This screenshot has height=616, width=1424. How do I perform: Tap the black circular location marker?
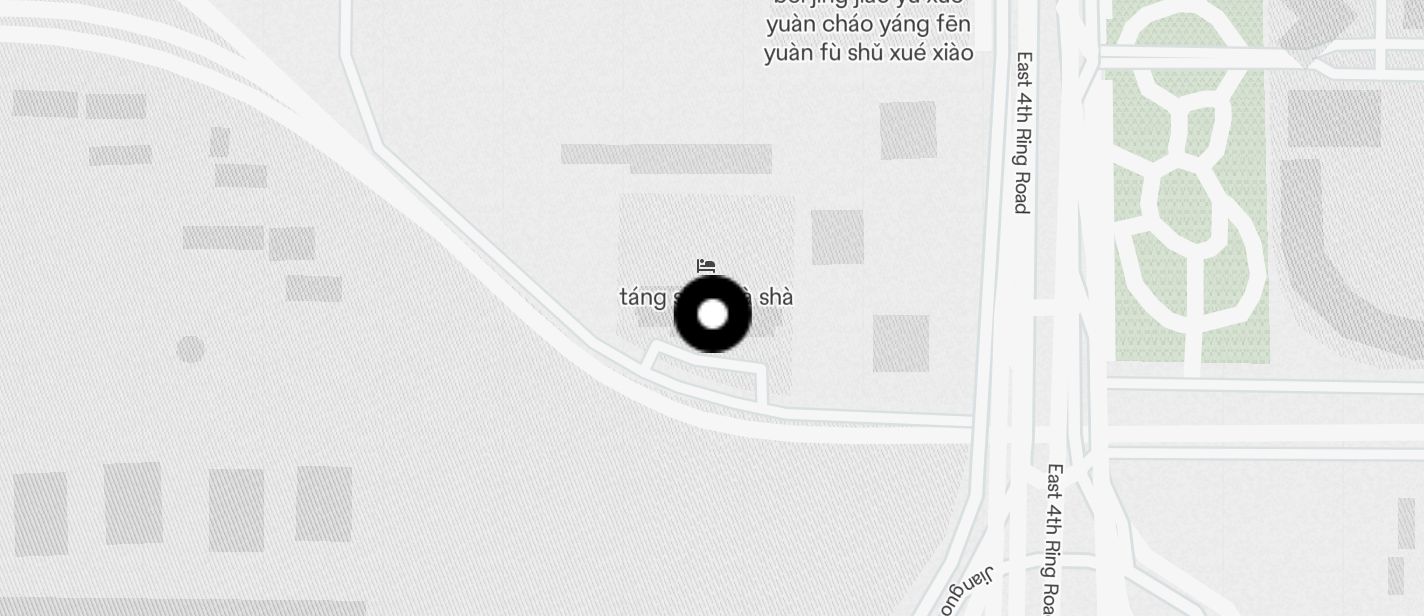[712, 314]
